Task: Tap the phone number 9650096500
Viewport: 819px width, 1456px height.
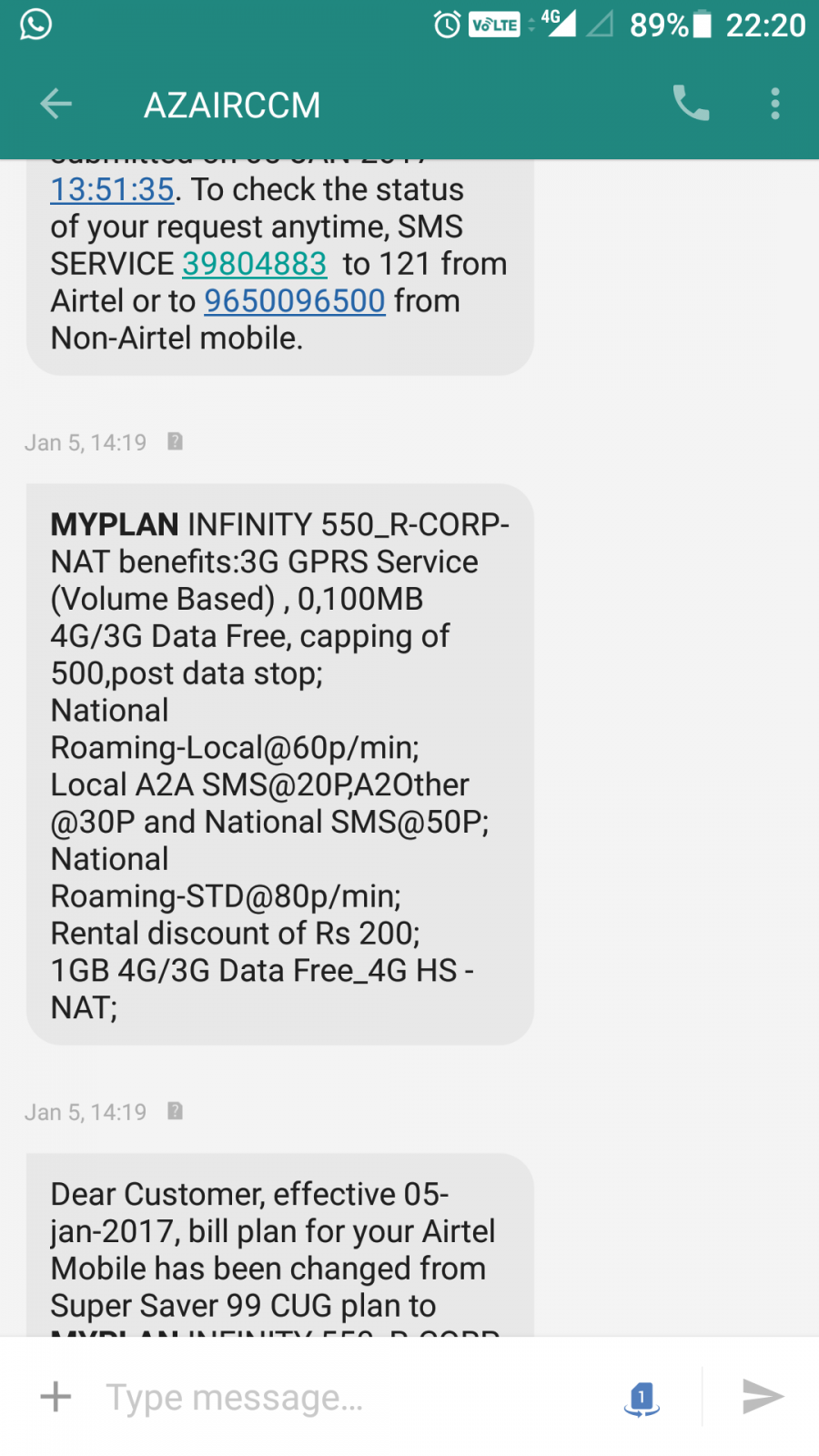Action: coord(295,301)
